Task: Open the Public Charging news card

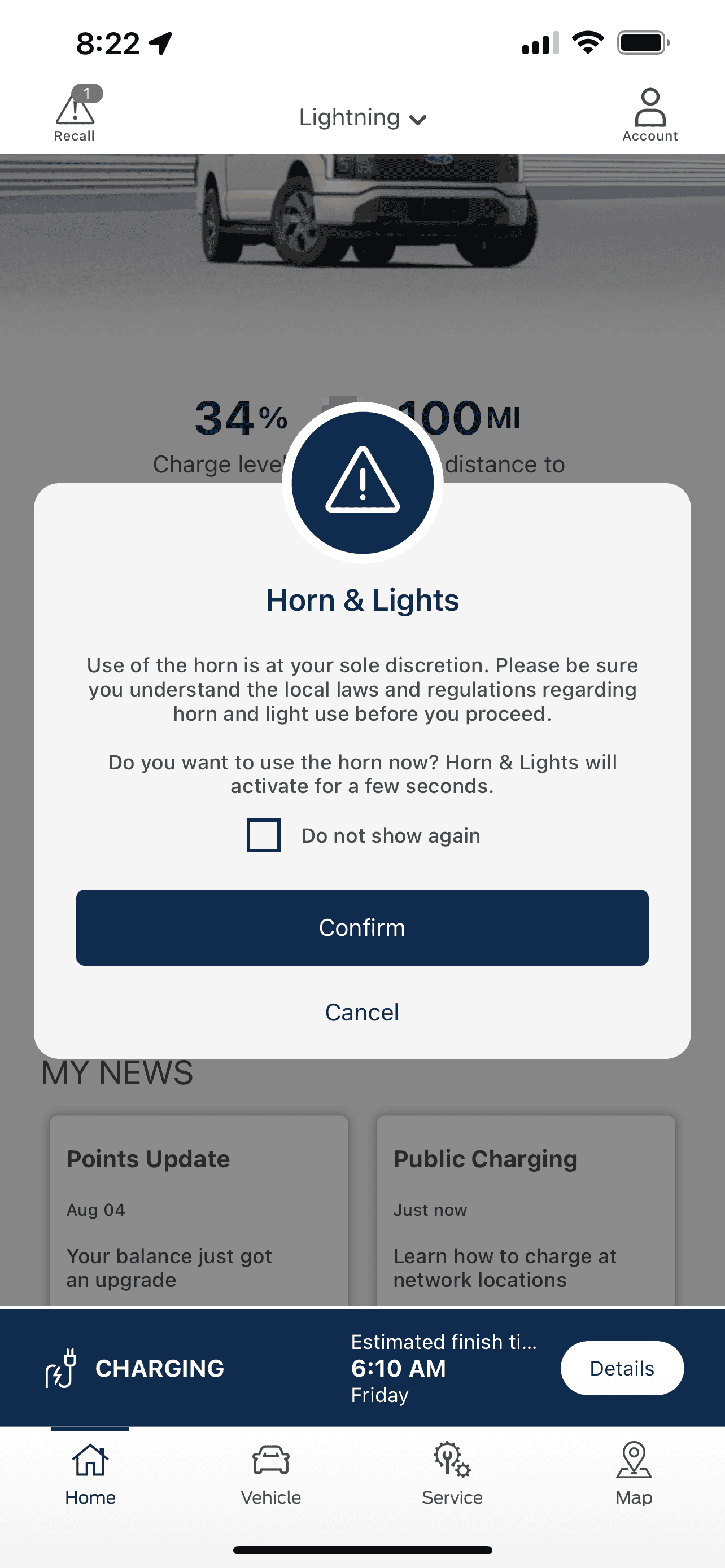Action: [x=525, y=1211]
